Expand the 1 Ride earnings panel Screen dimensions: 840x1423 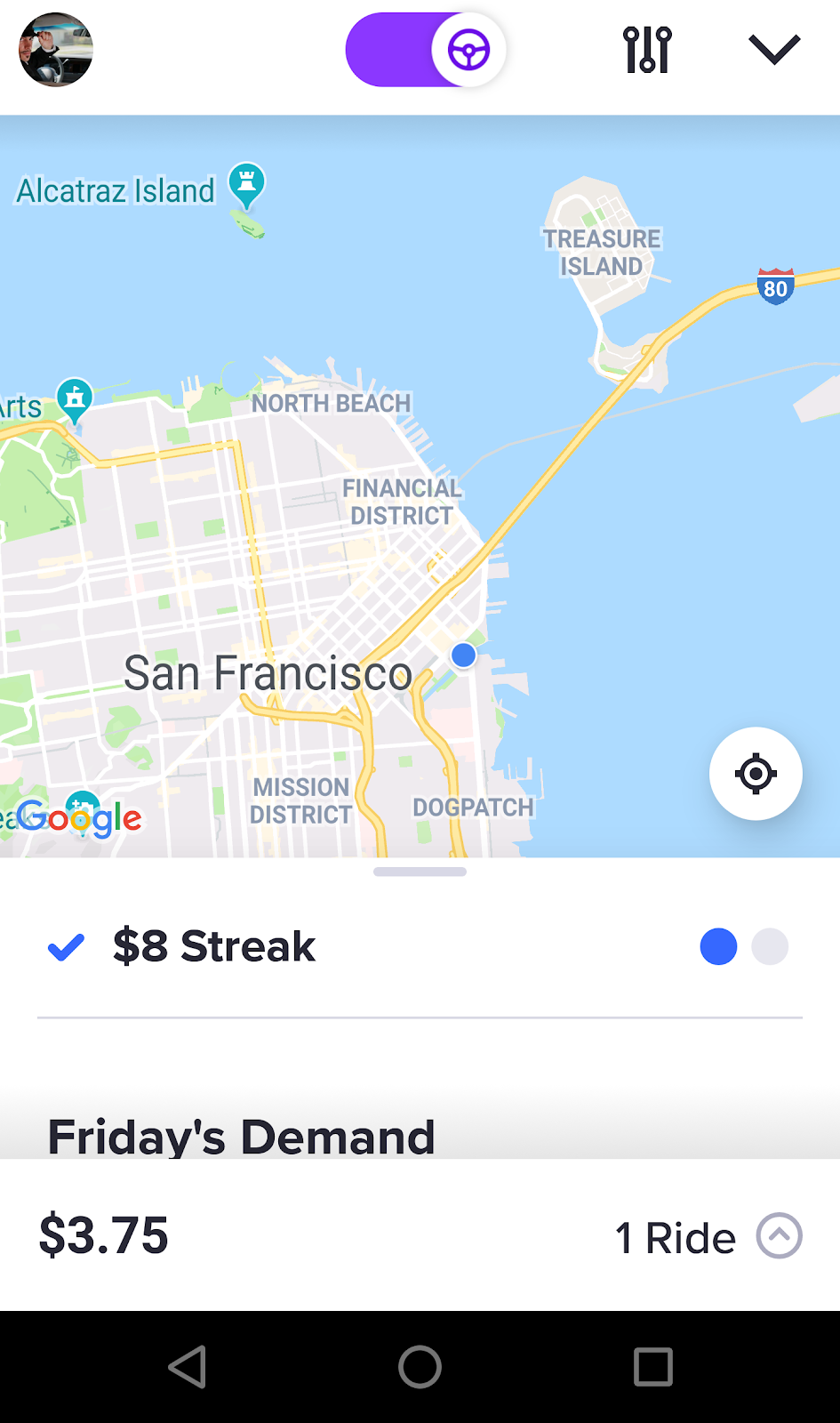click(779, 1236)
